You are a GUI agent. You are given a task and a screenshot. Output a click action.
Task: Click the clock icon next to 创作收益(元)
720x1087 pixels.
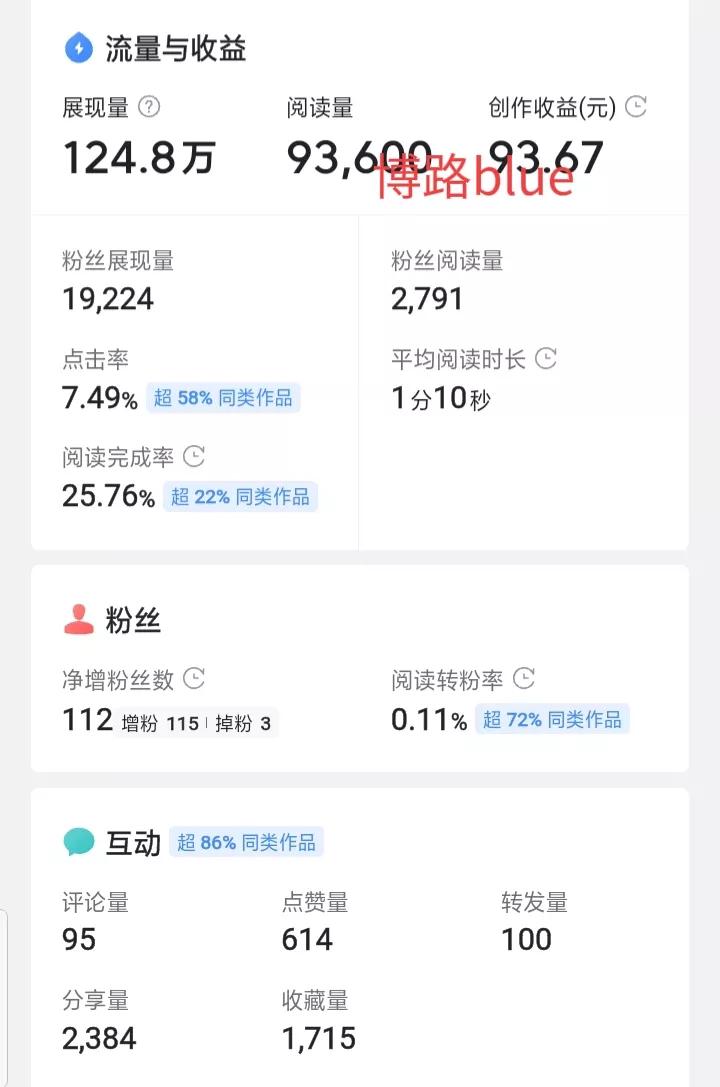click(x=635, y=106)
